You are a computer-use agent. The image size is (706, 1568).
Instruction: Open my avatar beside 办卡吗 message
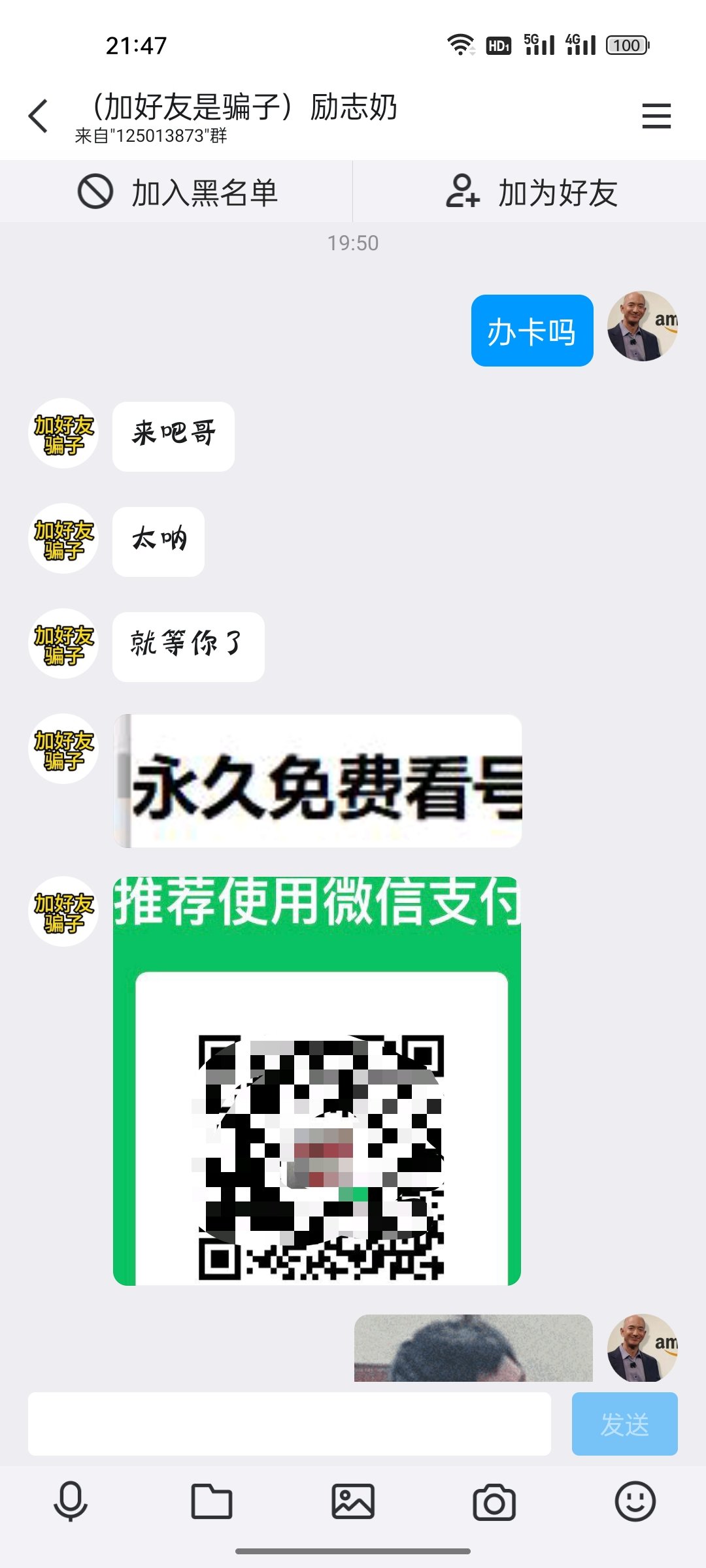tap(642, 326)
